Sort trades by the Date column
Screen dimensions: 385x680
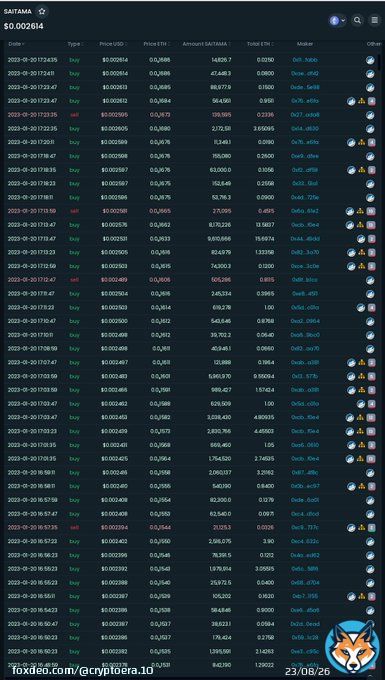pos(16,44)
